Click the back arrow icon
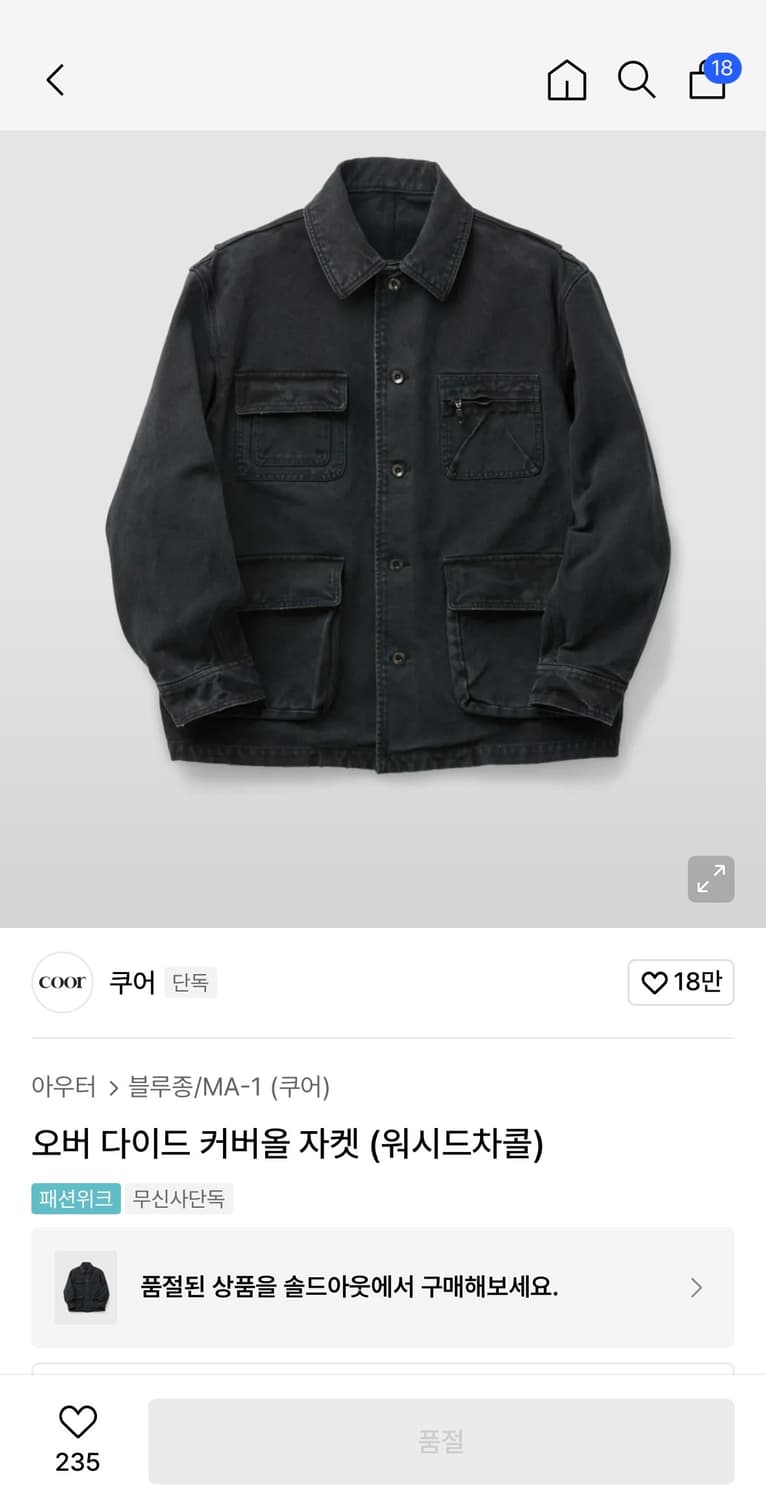The image size is (766, 1500). (55, 80)
